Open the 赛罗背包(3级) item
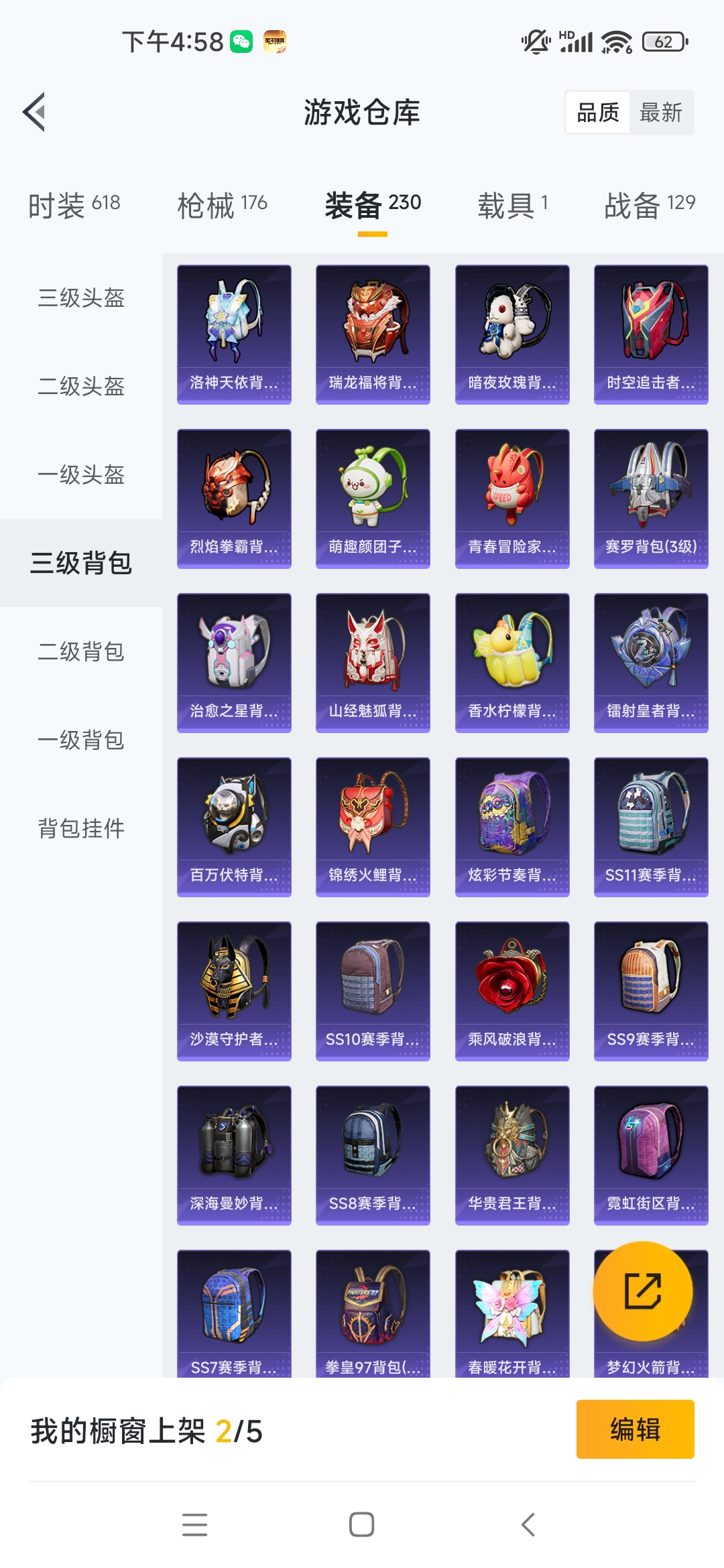This screenshot has width=724, height=1568. point(651,499)
